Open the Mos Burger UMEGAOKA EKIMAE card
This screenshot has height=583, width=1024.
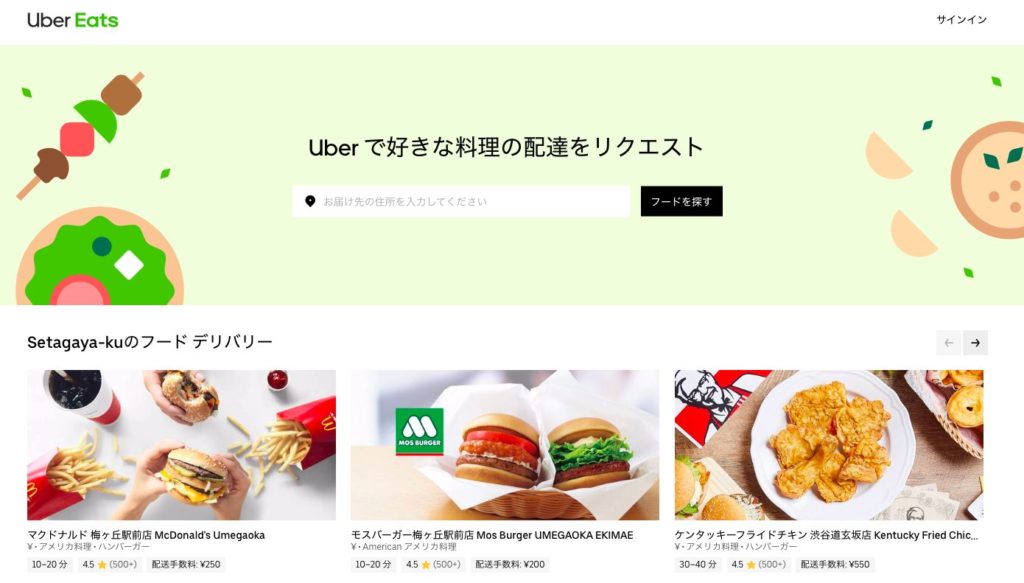(504, 445)
